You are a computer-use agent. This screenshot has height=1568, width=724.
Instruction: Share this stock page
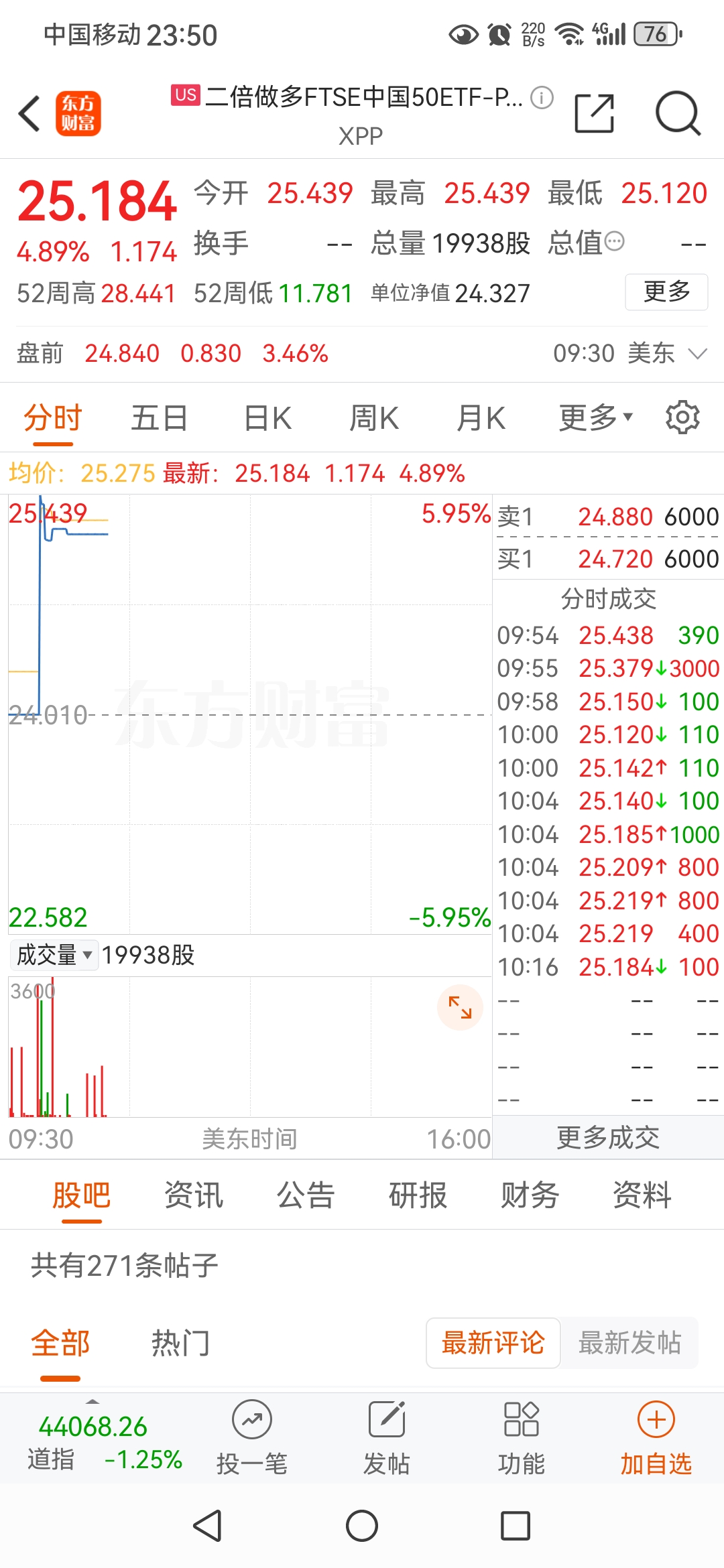[x=595, y=113]
